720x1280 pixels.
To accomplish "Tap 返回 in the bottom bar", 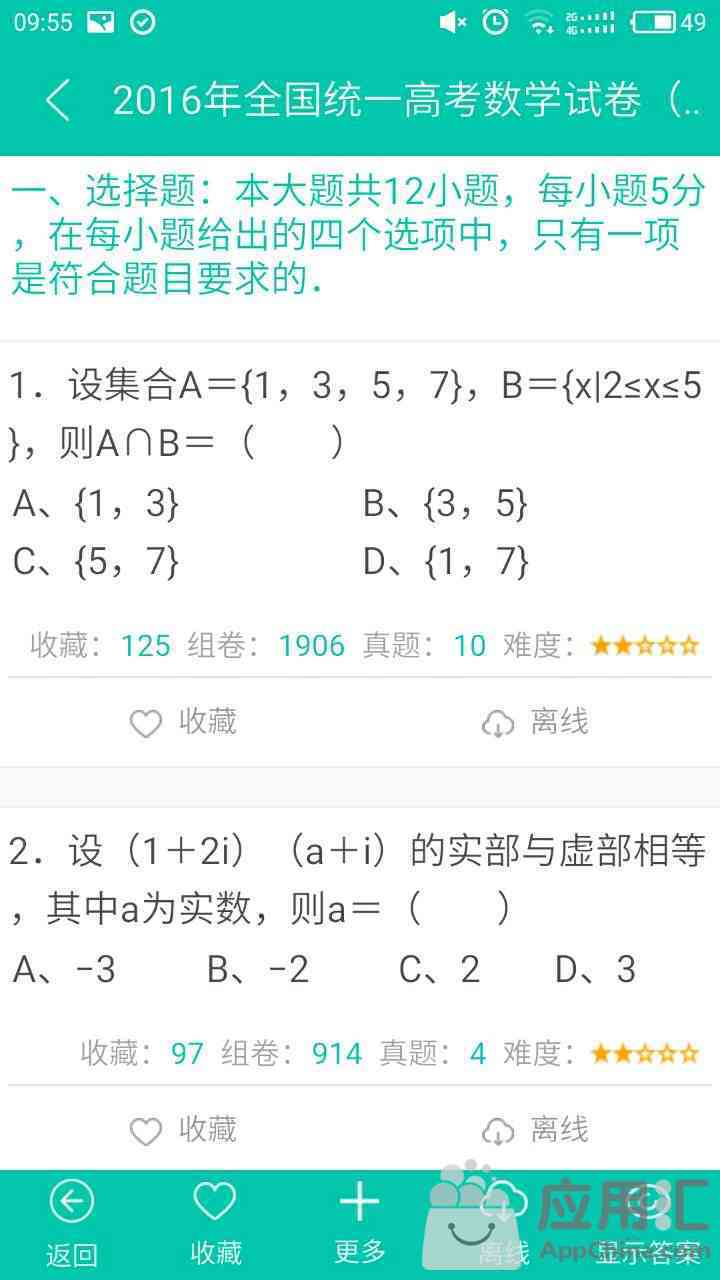I will [x=72, y=1224].
